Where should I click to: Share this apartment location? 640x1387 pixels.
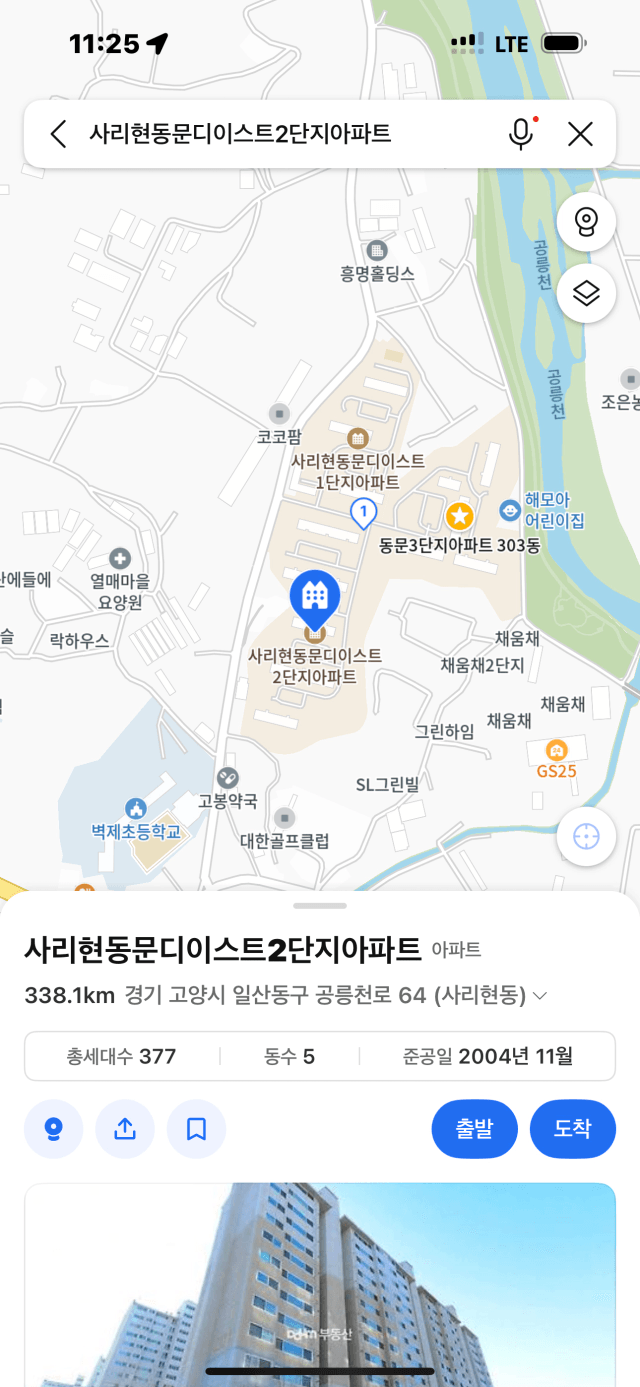click(125, 1129)
